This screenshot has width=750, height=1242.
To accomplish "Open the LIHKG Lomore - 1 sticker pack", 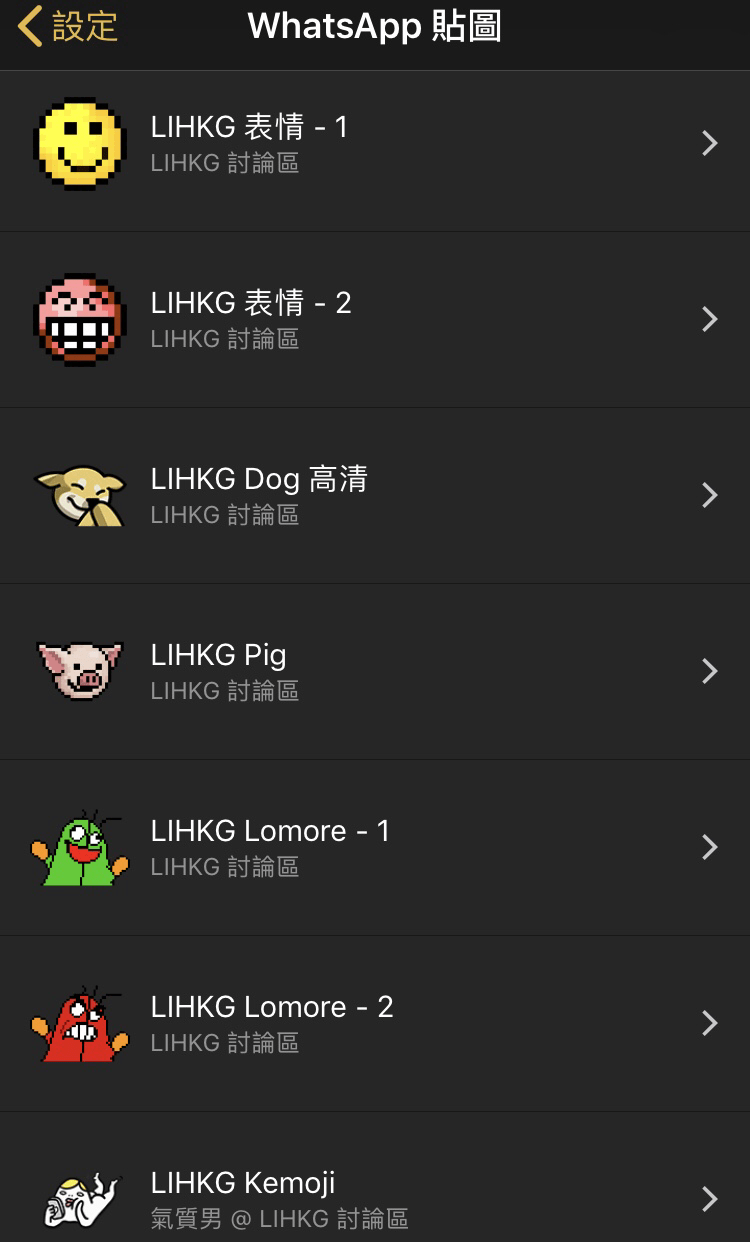I will click(x=375, y=847).
